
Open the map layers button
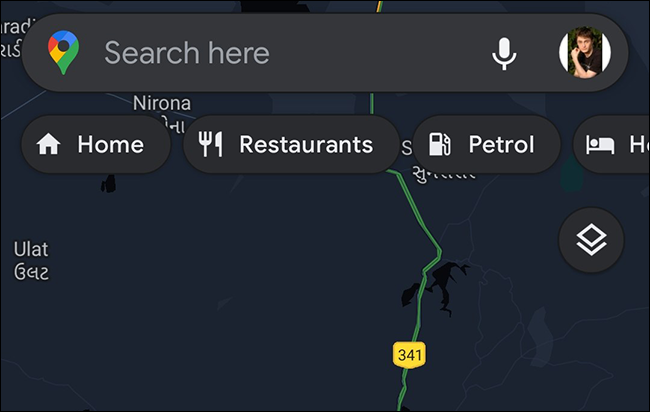coord(591,241)
